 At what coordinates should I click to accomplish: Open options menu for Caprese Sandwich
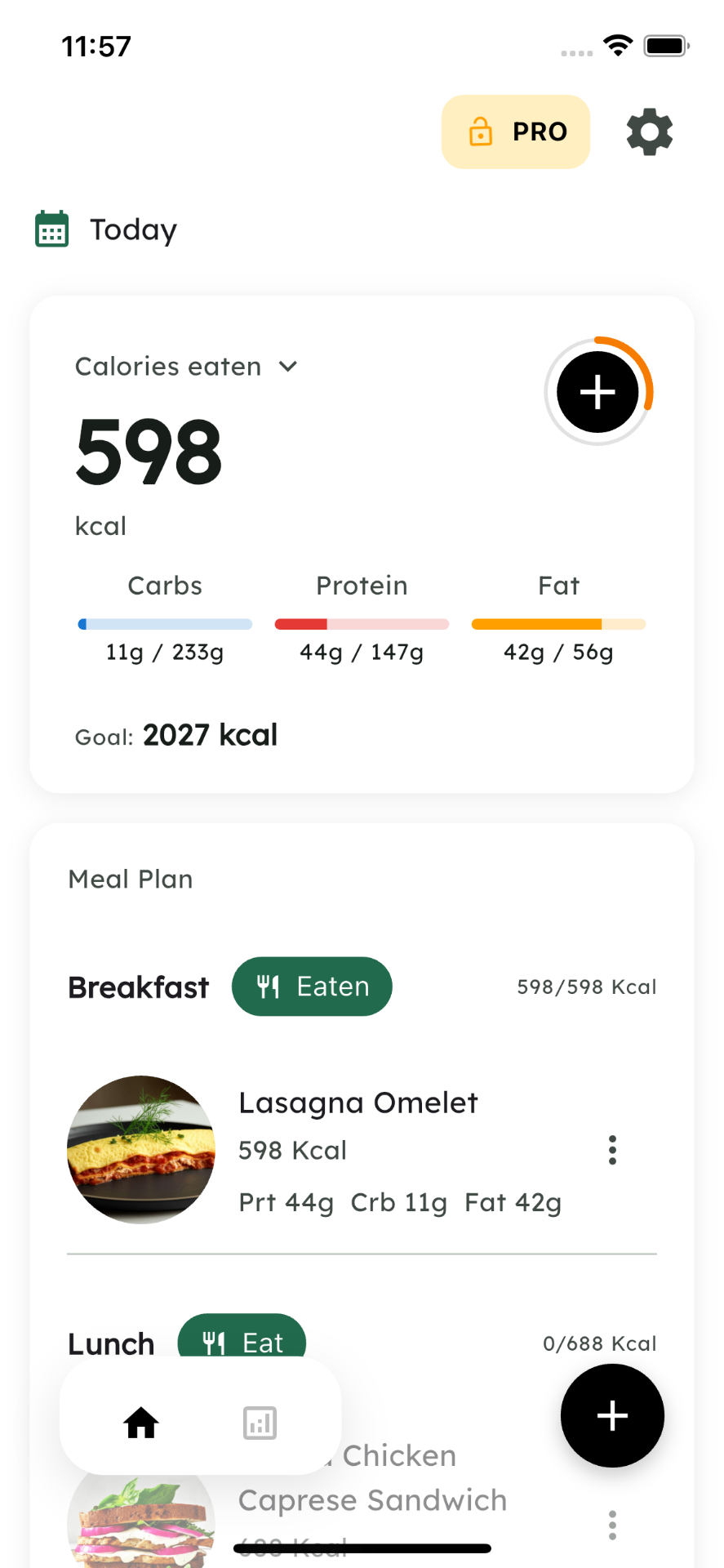pos(611,1524)
